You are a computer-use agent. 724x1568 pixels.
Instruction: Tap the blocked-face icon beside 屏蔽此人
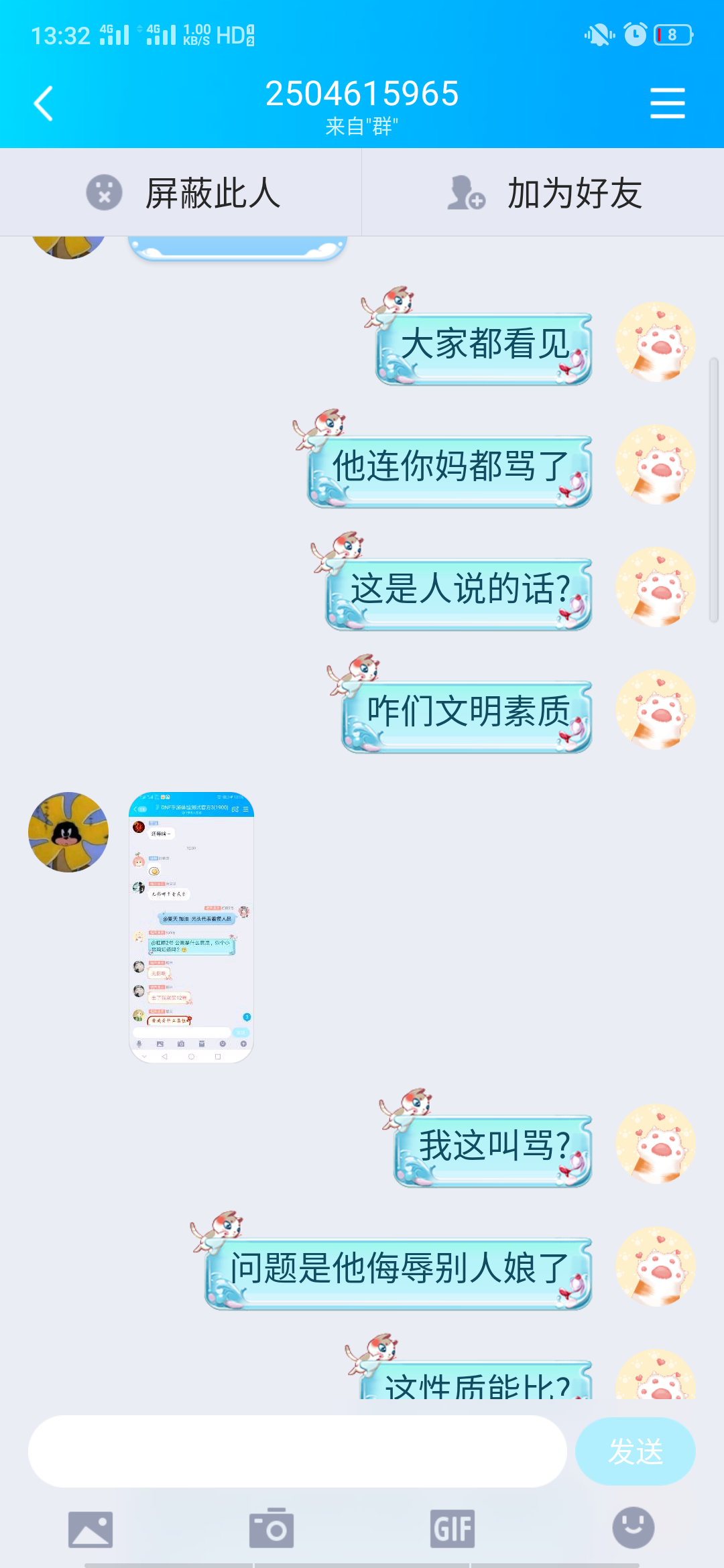(105, 192)
